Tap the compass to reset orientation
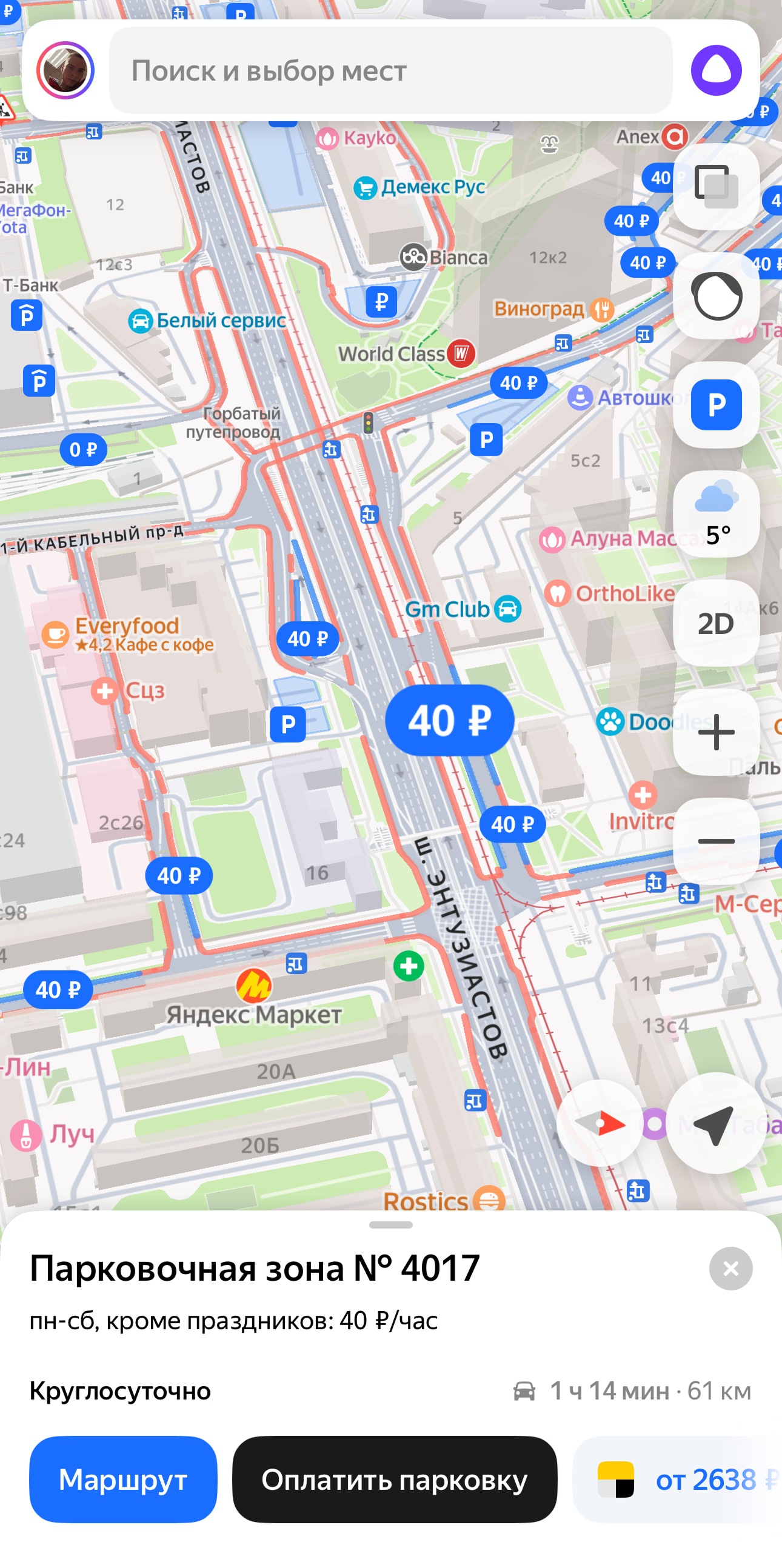The width and height of the screenshot is (782, 1568). (600, 1123)
